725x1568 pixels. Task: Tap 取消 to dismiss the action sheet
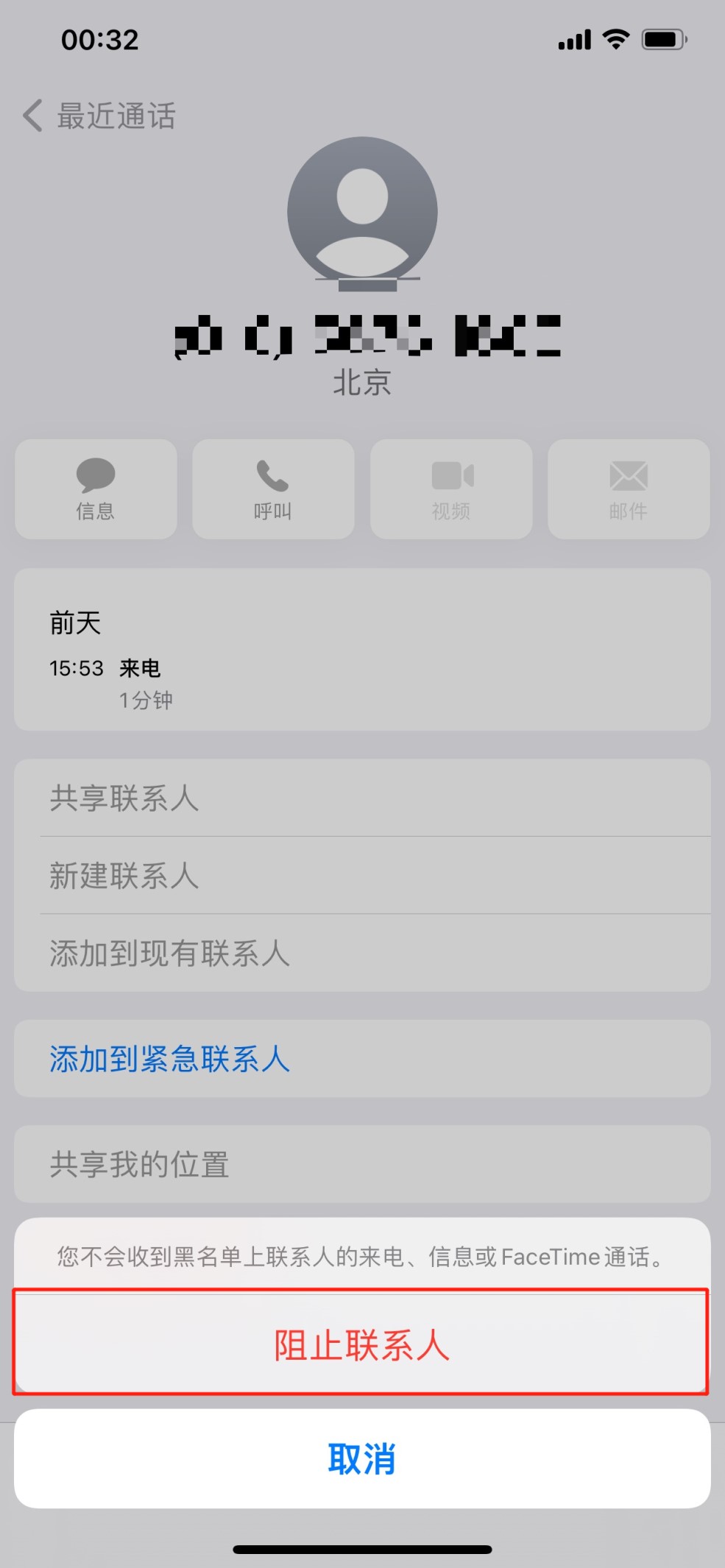(x=362, y=1458)
